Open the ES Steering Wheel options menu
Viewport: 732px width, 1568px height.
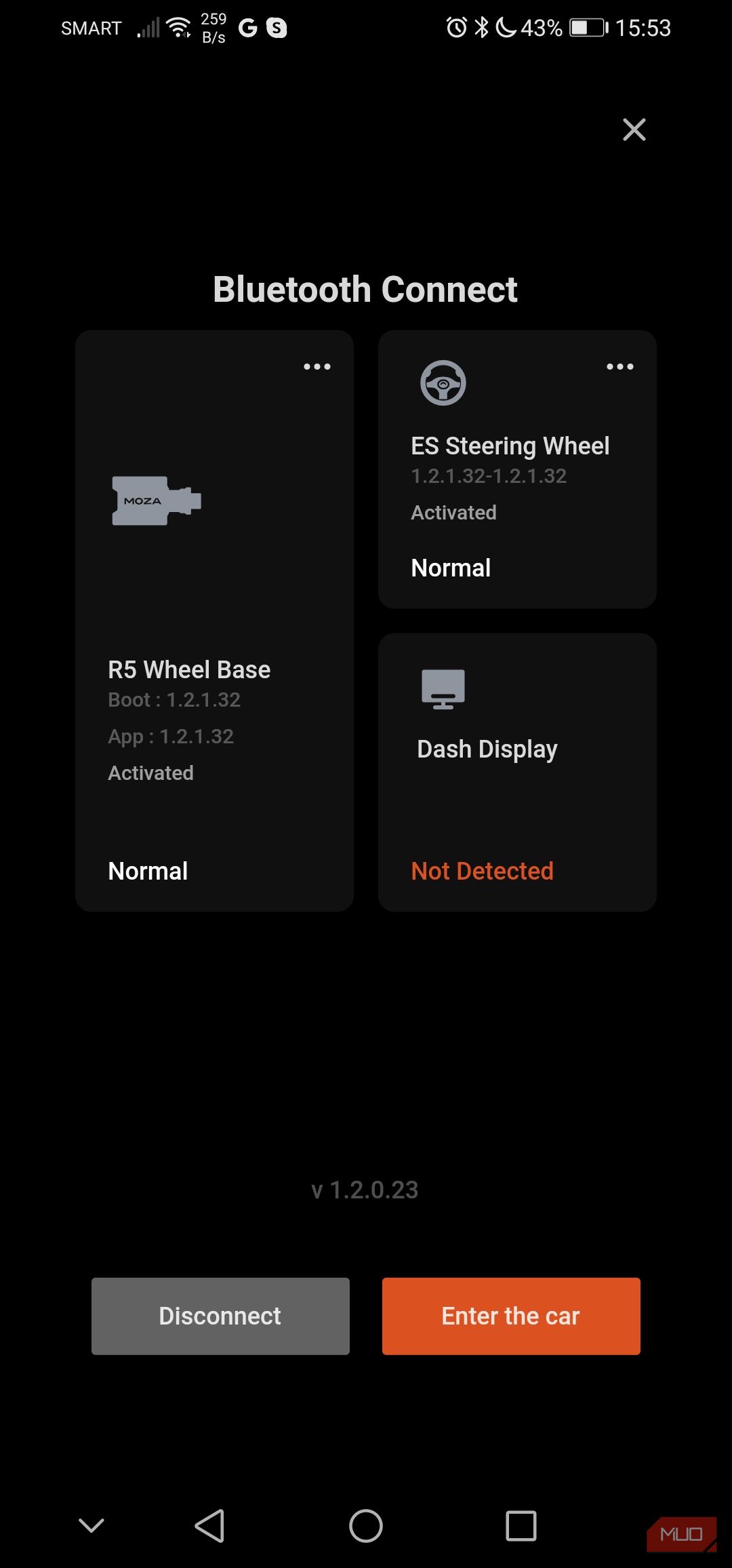[619, 366]
